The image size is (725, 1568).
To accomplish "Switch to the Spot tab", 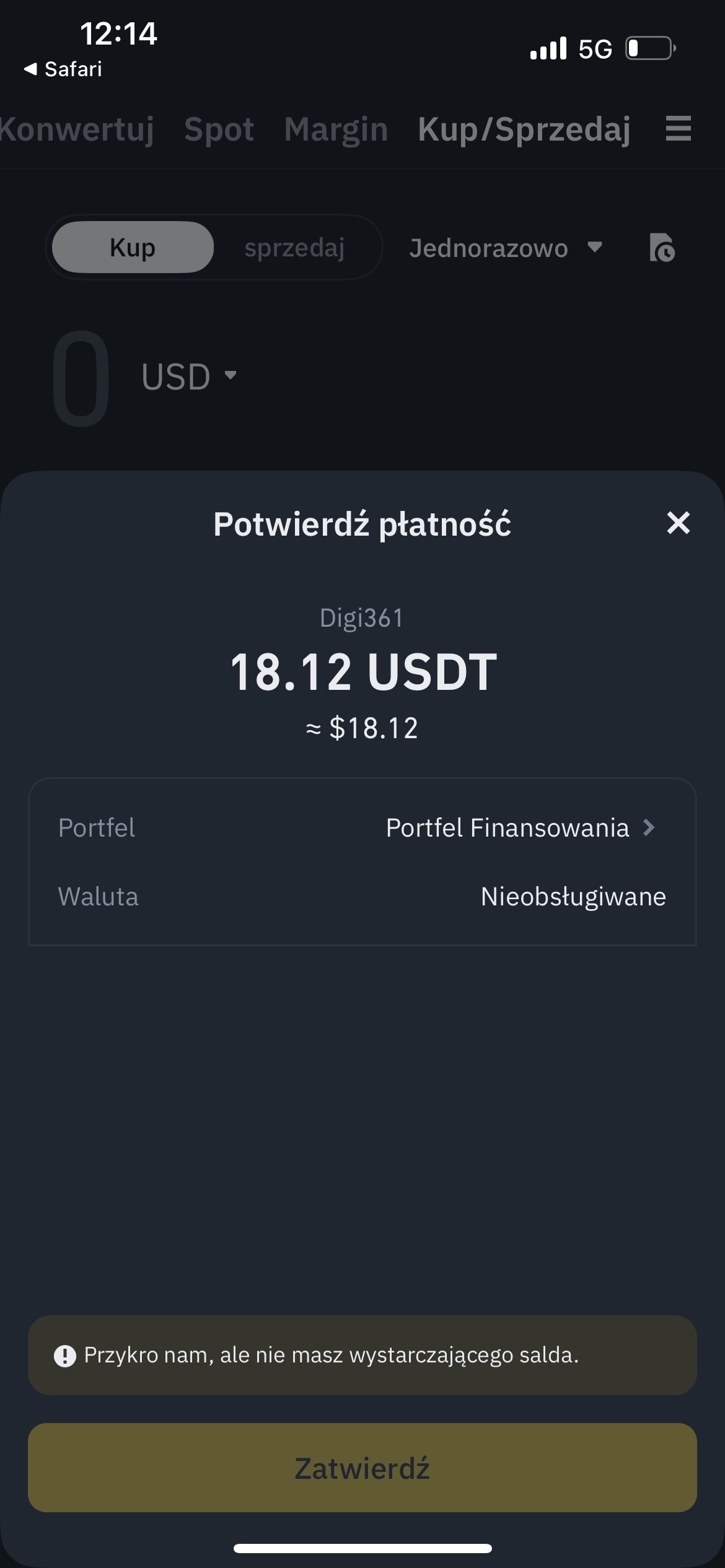I will point(219,129).
